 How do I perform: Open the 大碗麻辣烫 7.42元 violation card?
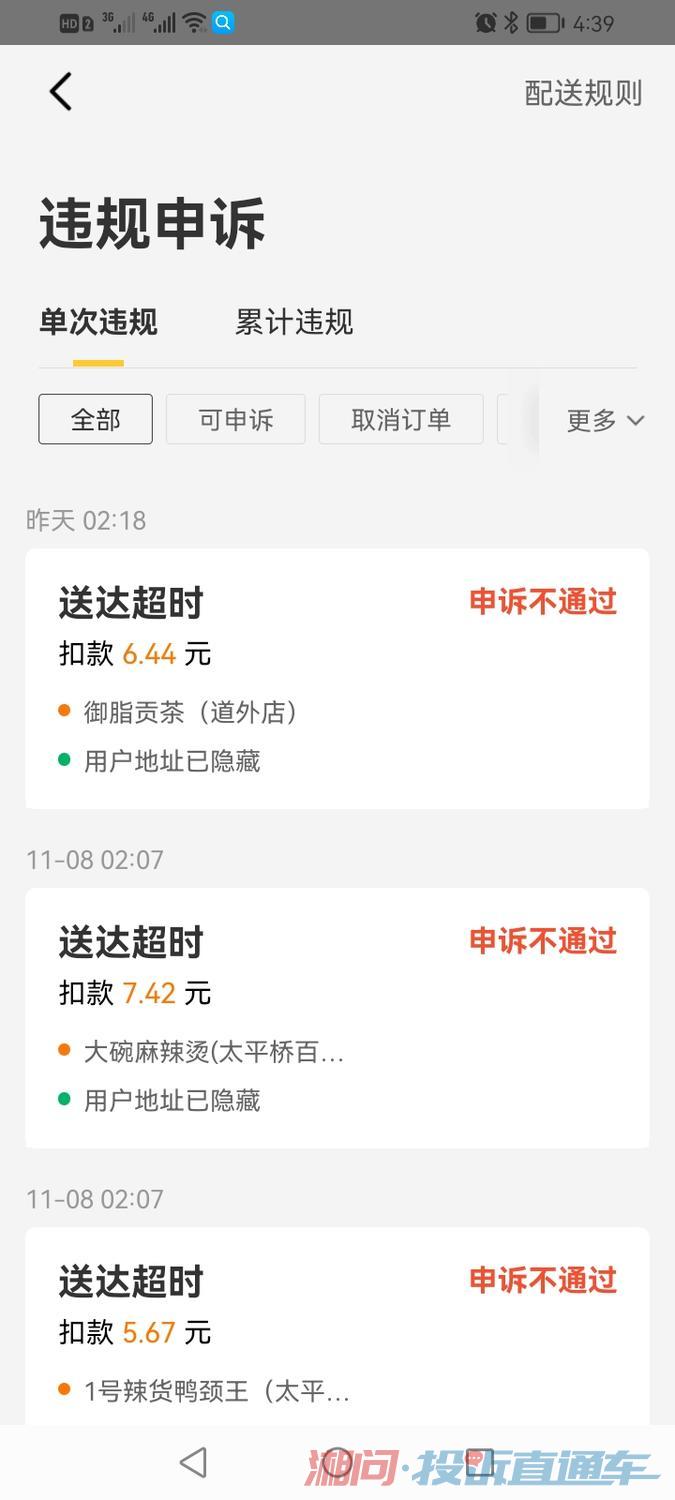coord(337,1017)
